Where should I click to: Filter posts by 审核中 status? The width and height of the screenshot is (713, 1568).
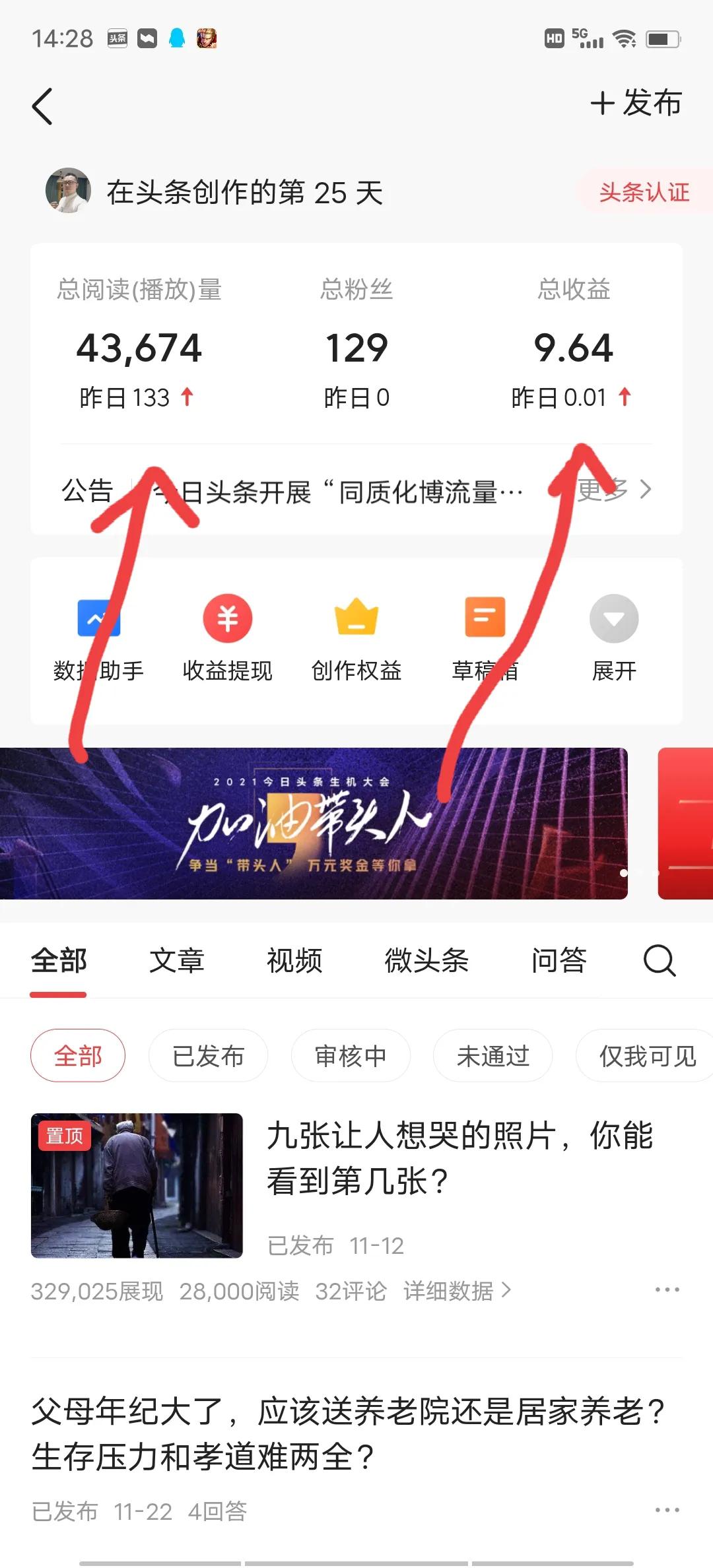pos(351,1055)
